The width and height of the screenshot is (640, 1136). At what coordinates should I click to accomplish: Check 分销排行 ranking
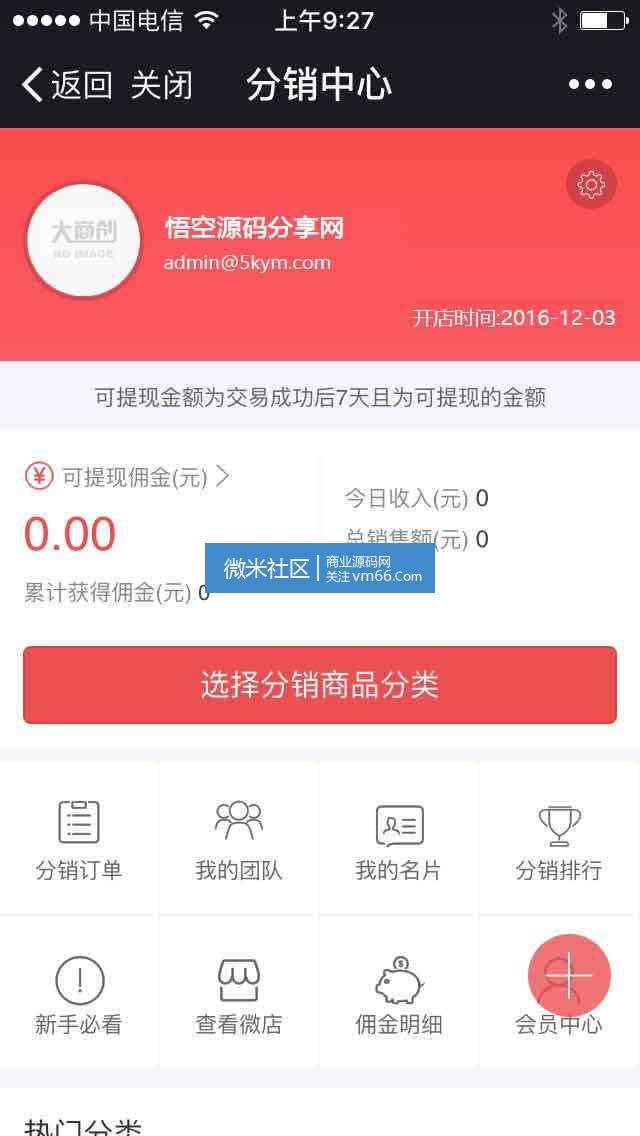(559, 840)
